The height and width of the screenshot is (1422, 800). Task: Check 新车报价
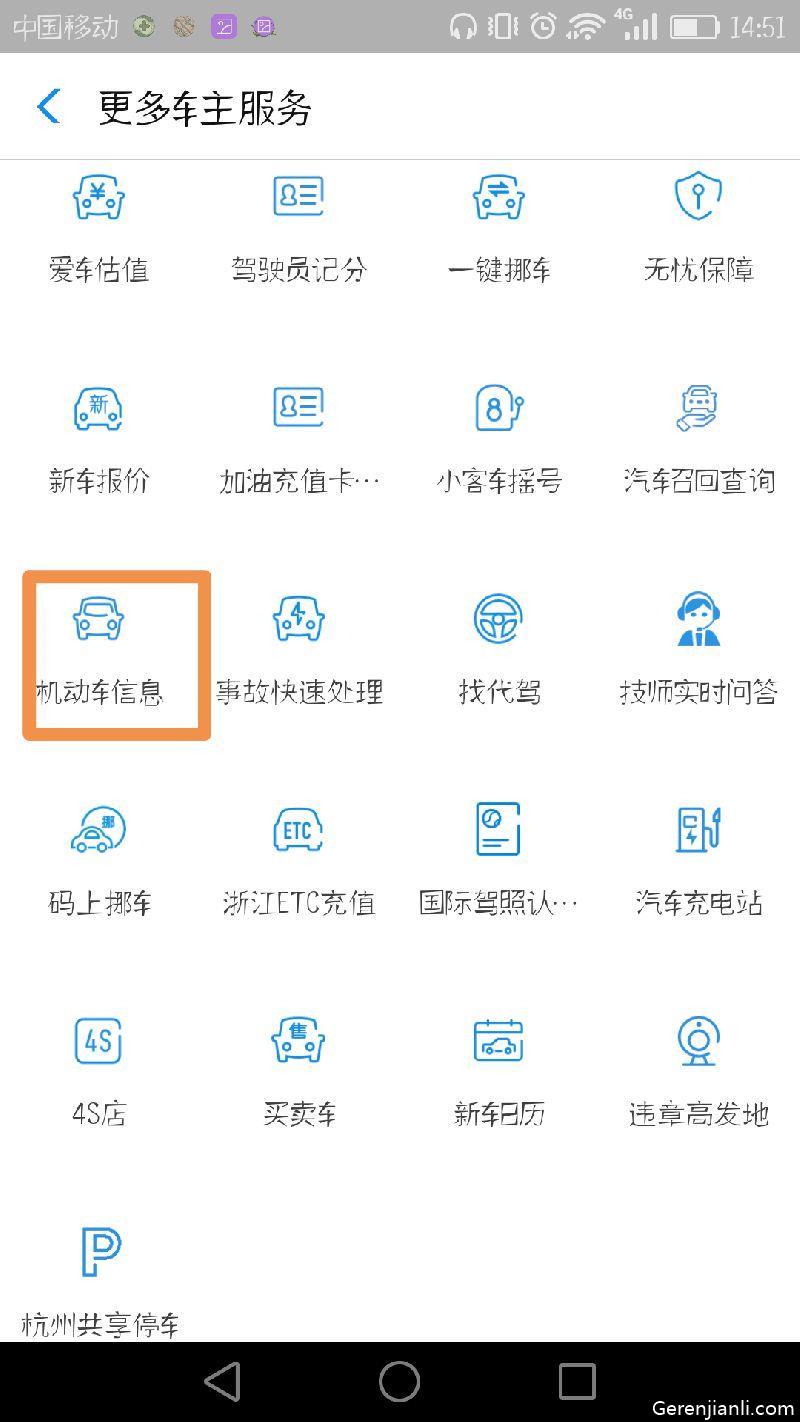tap(99, 438)
